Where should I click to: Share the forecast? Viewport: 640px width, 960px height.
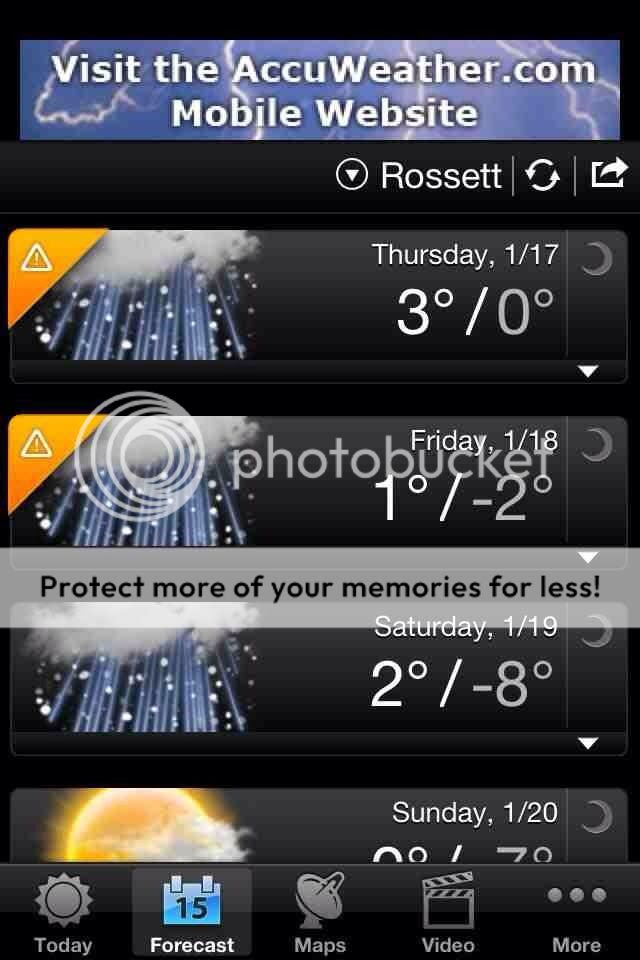608,175
